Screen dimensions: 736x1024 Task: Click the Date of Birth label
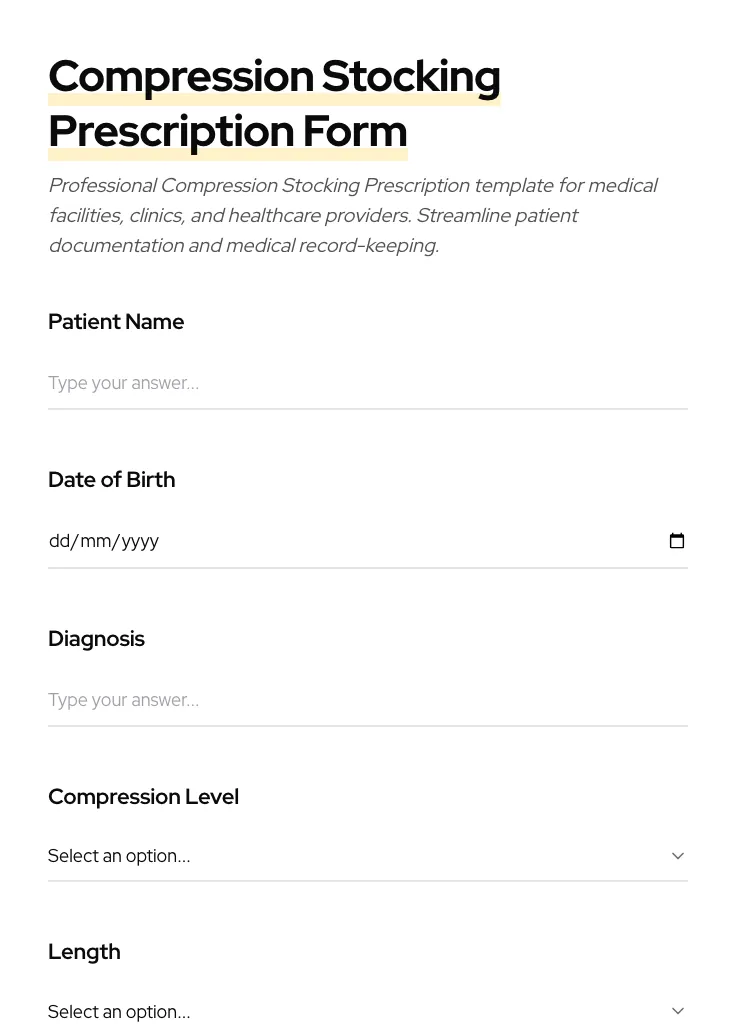(x=111, y=479)
